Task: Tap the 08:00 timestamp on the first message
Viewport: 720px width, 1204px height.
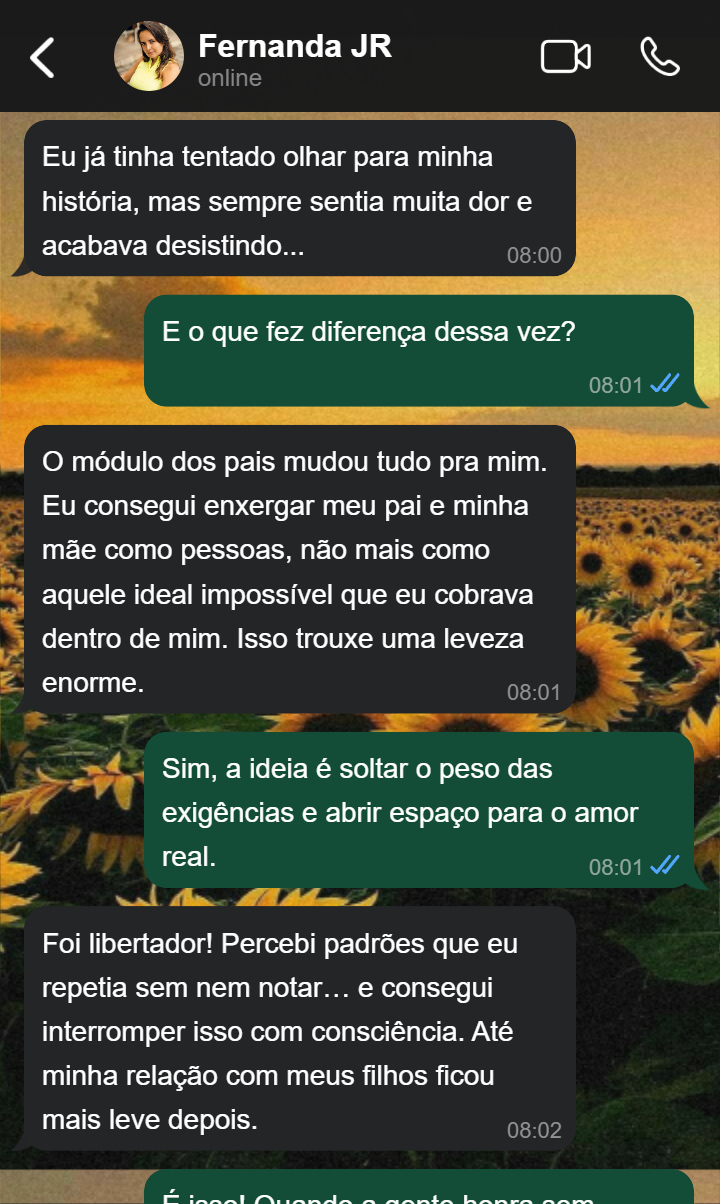Action: (x=535, y=255)
